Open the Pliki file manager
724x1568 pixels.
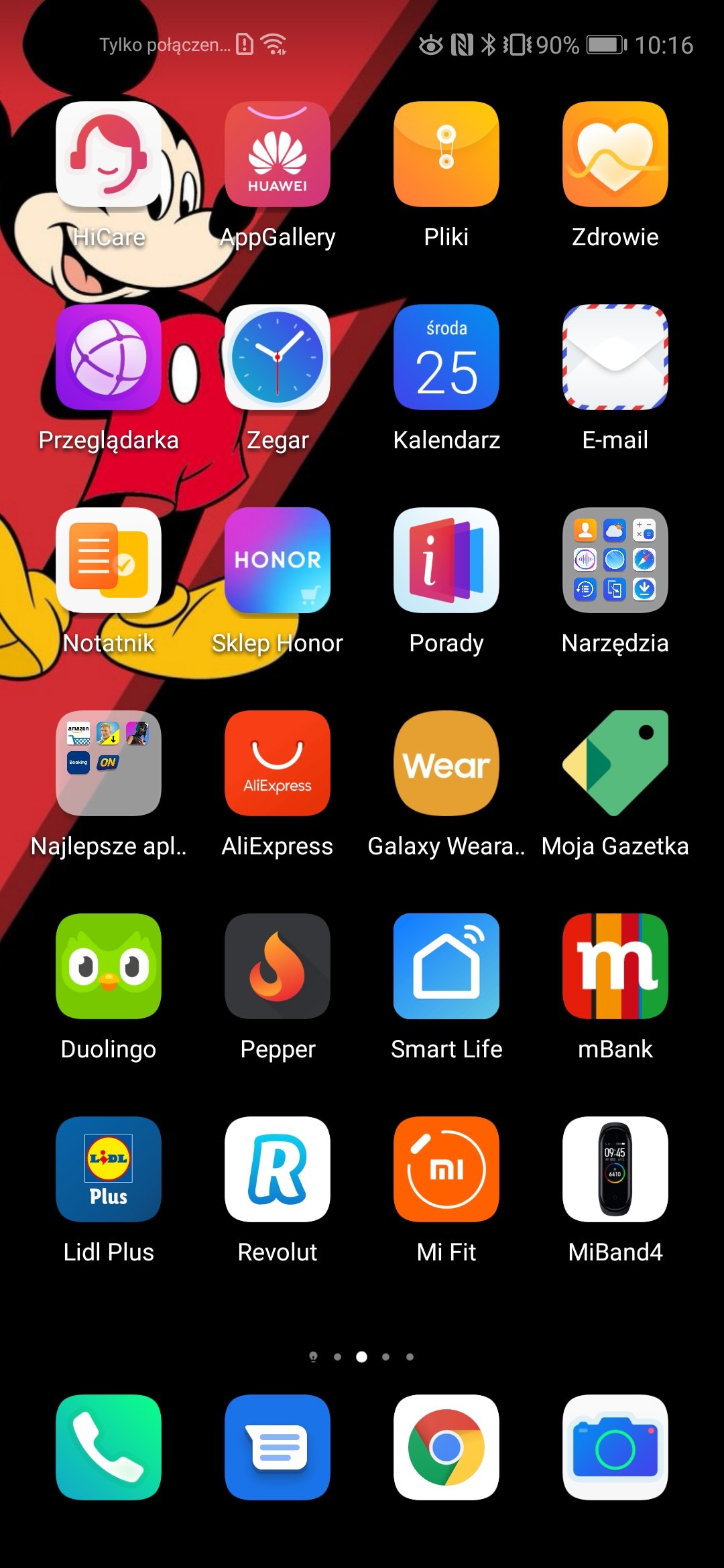click(x=446, y=154)
